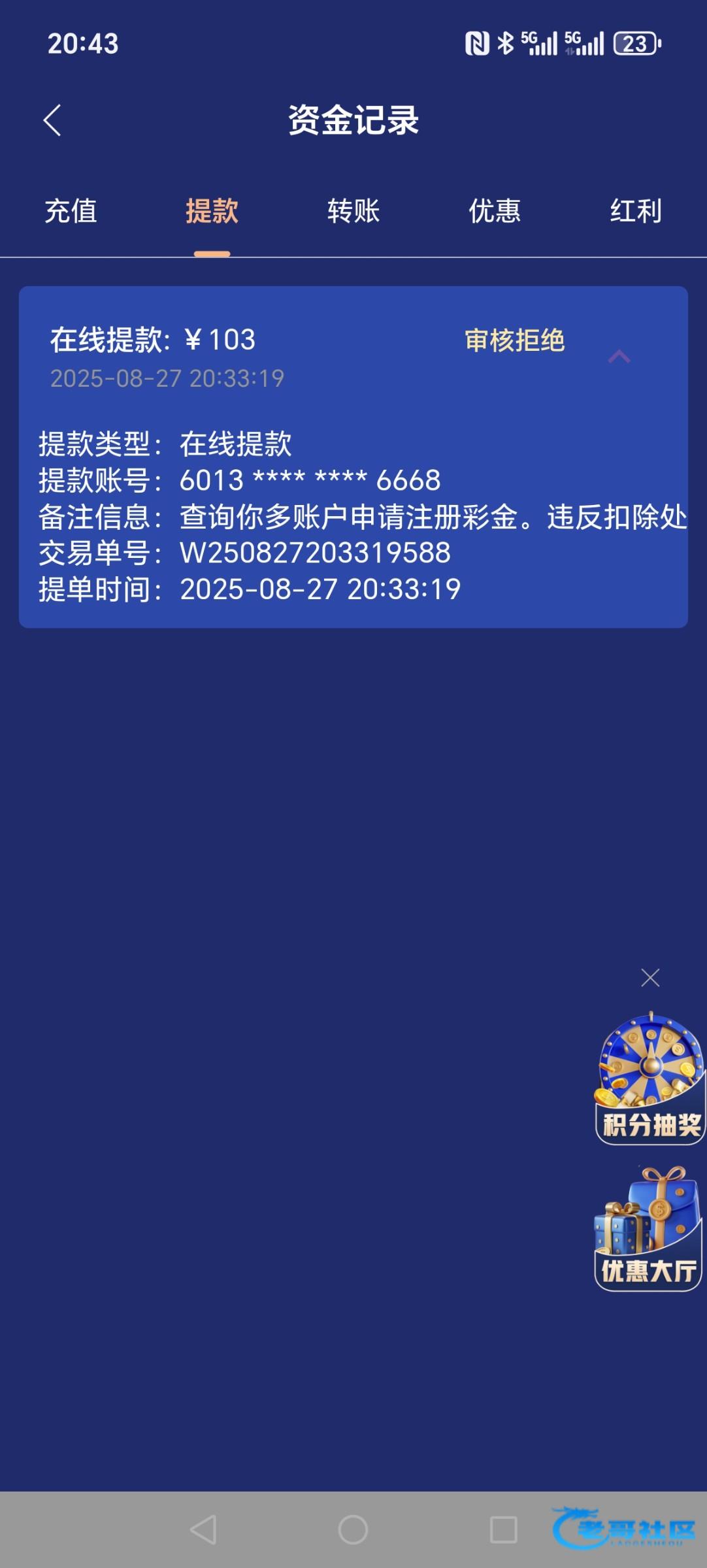Go back from 资金记录 page
Image resolution: width=707 pixels, height=1568 pixels.
52,121
